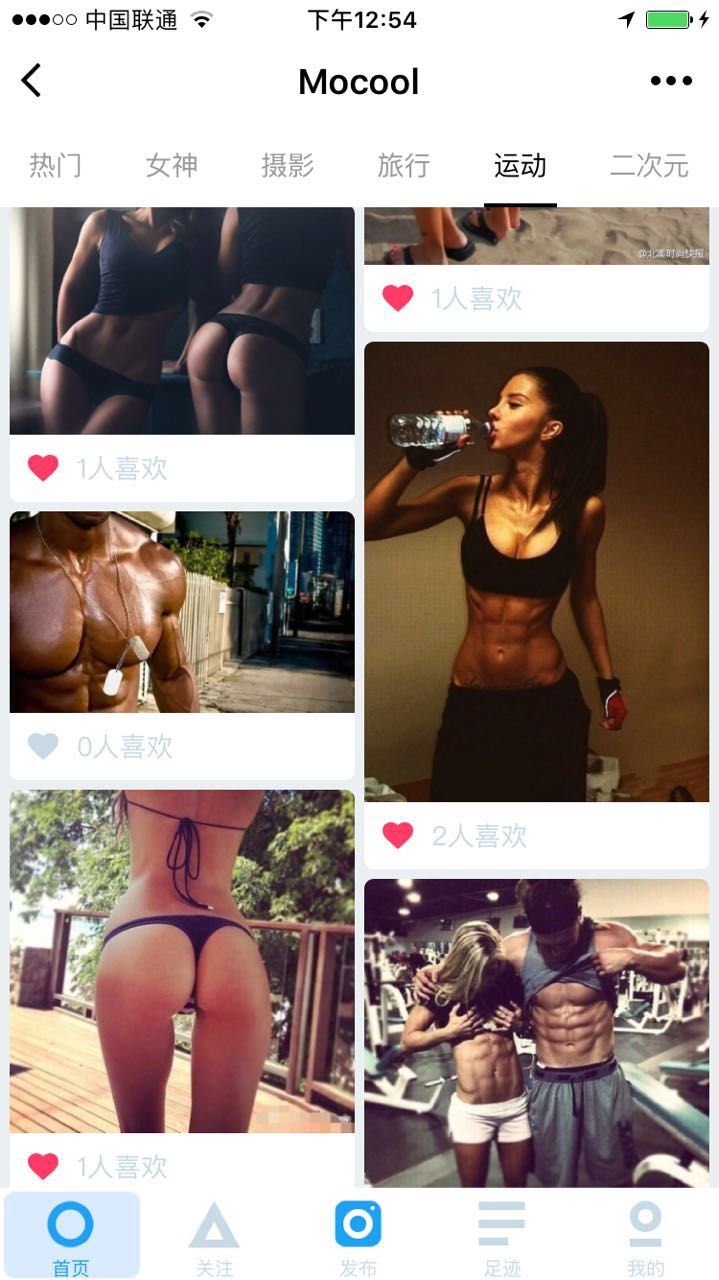Open the 关注 following tab
The image size is (719, 1280).
point(214,1235)
